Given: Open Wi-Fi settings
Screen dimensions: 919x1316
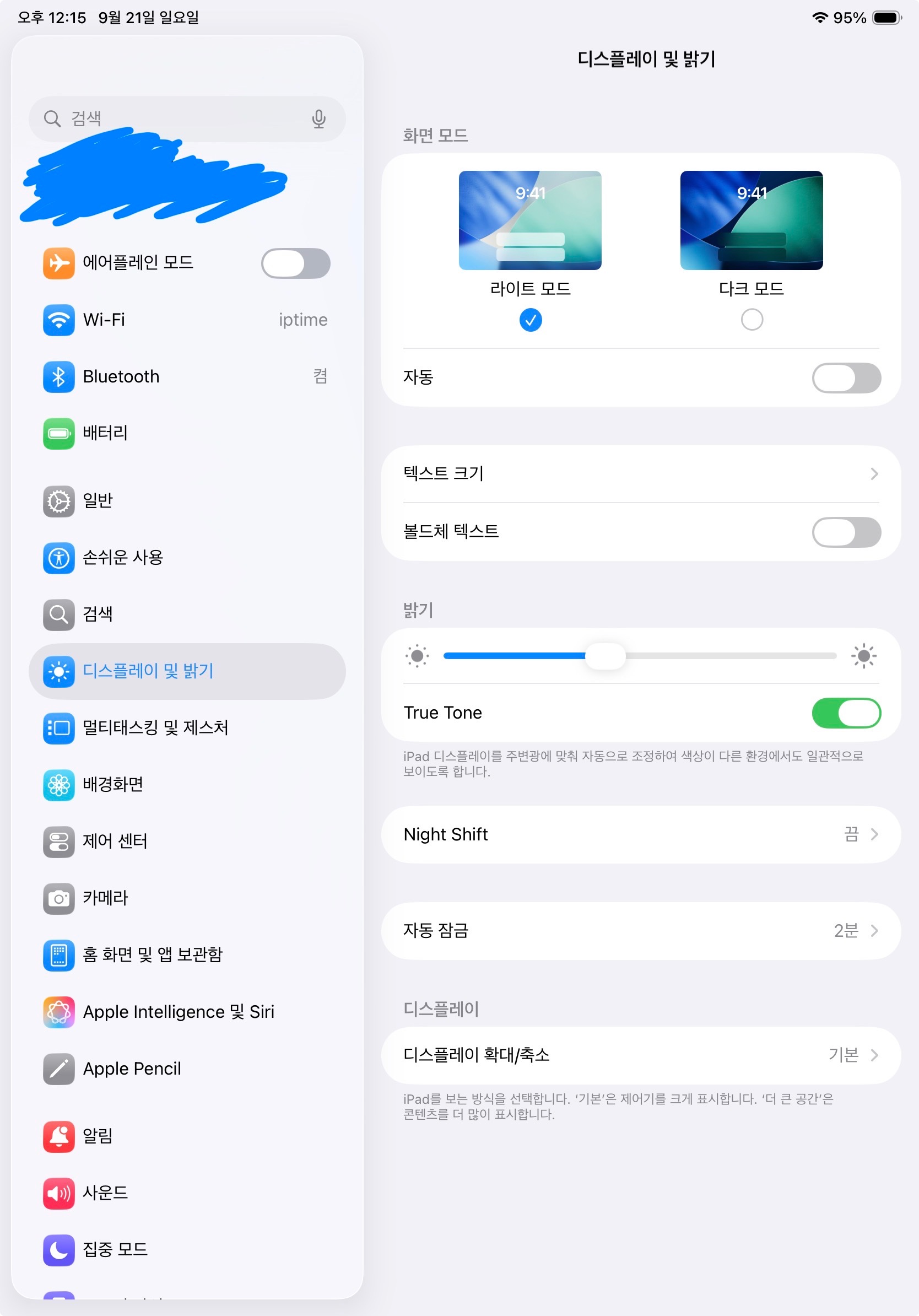Looking at the screenshot, I should click(186, 320).
